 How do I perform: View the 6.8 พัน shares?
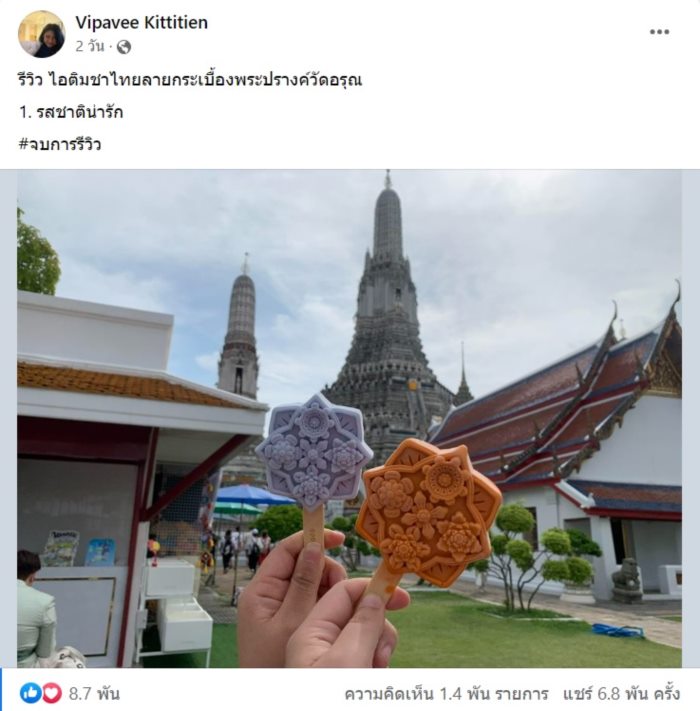pyautogui.click(x=622, y=692)
